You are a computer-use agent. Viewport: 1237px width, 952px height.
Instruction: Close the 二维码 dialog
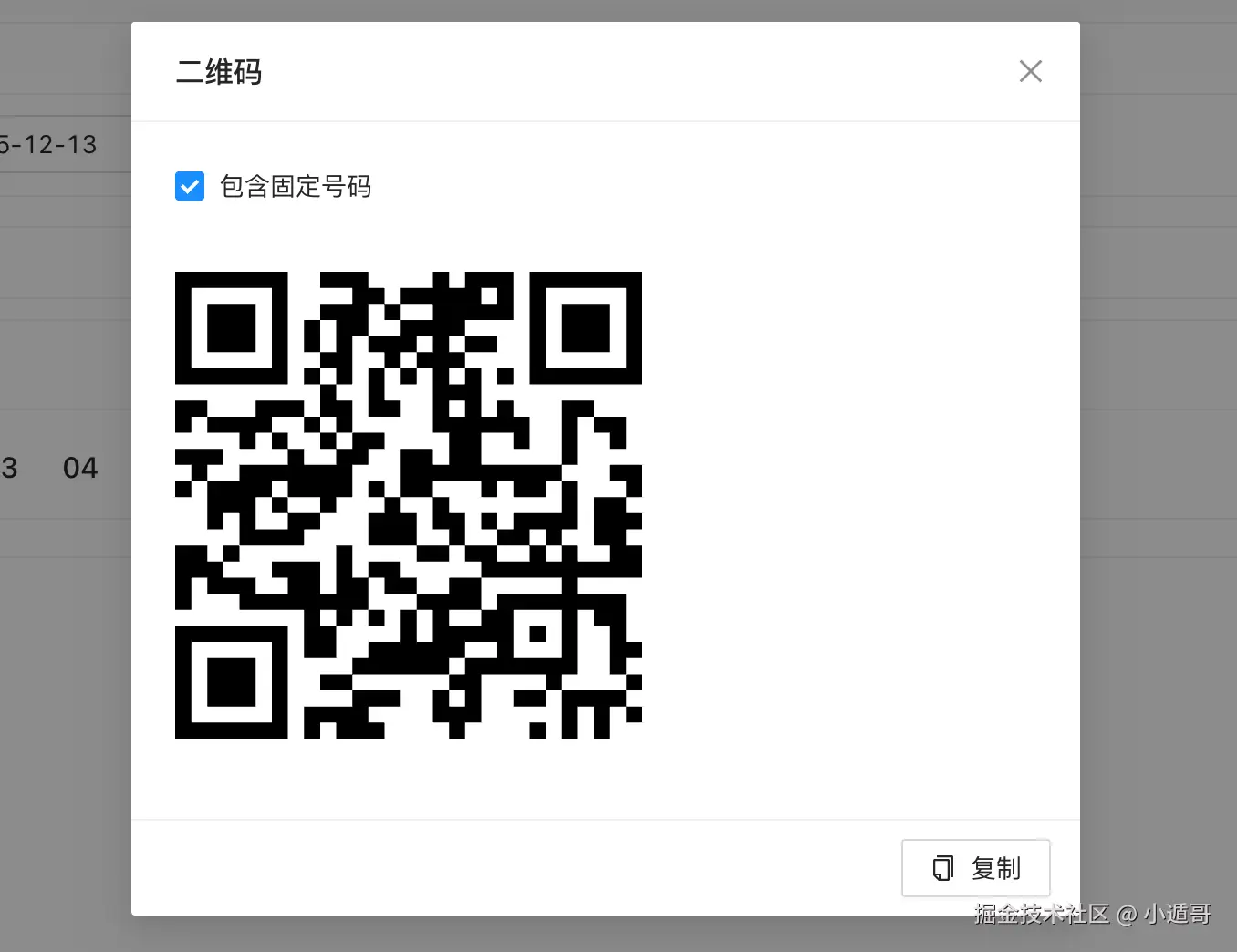pyautogui.click(x=1030, y=71)
